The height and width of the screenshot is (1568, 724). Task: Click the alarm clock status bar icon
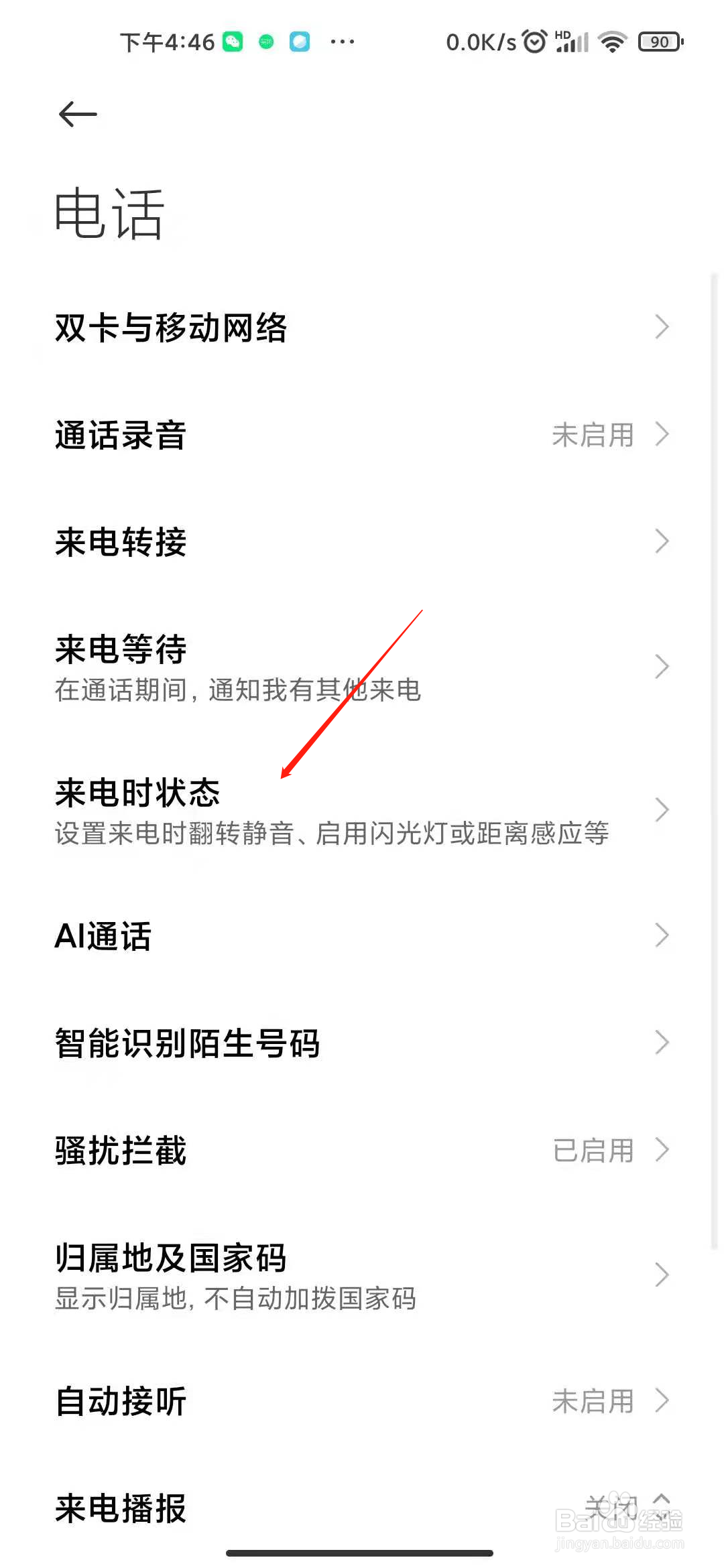click(x=533, y=42)
